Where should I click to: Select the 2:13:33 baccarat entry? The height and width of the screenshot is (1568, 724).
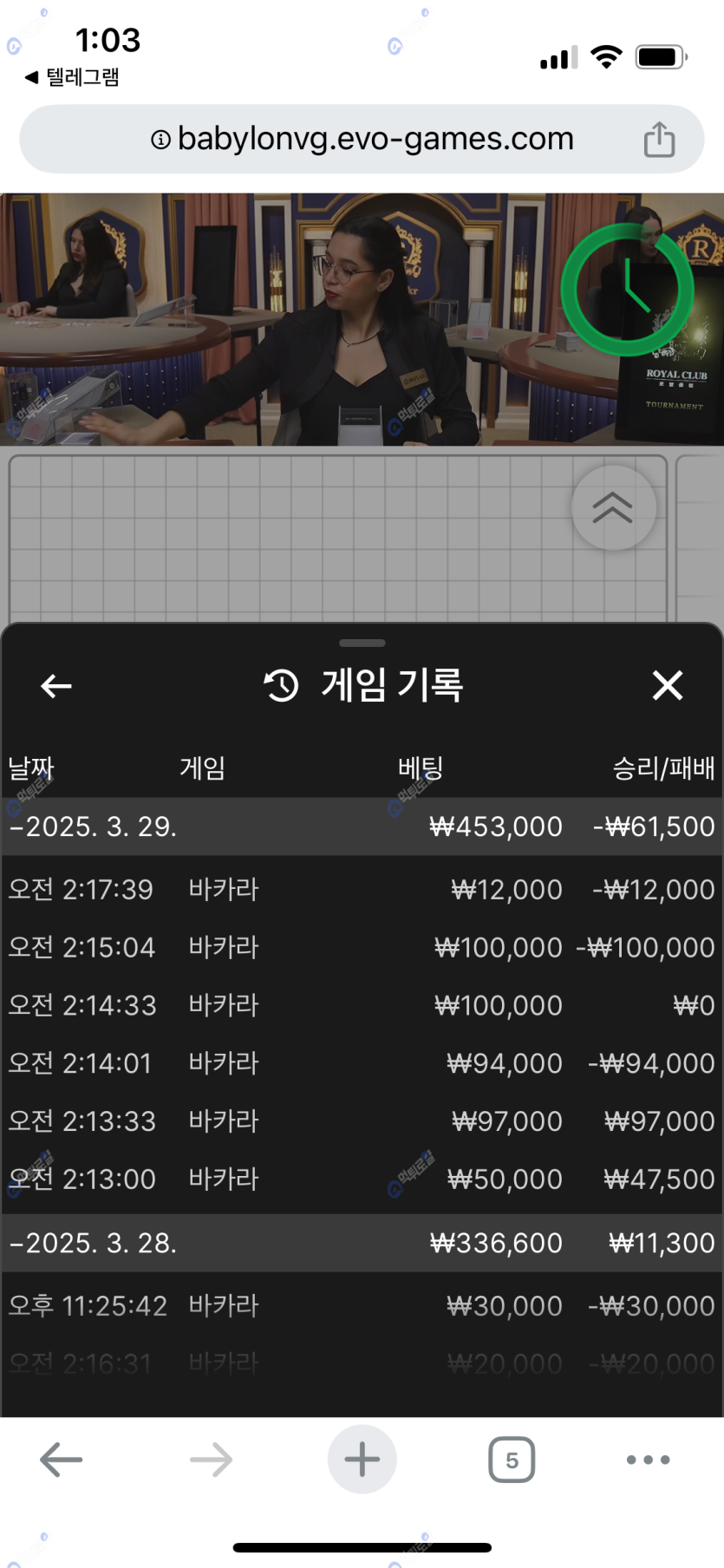click(362, 1121)
